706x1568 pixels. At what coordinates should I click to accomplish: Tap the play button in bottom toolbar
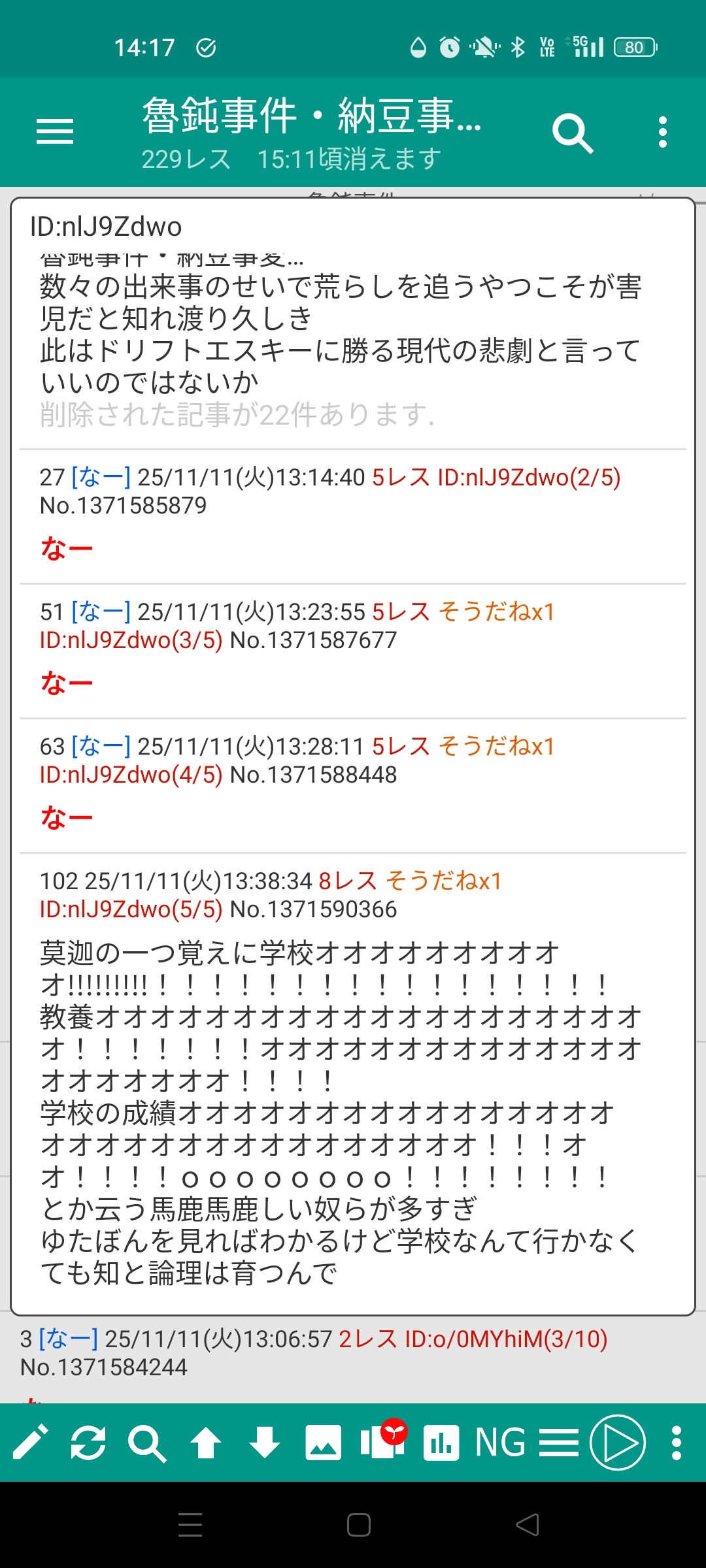coord(618,1442)
